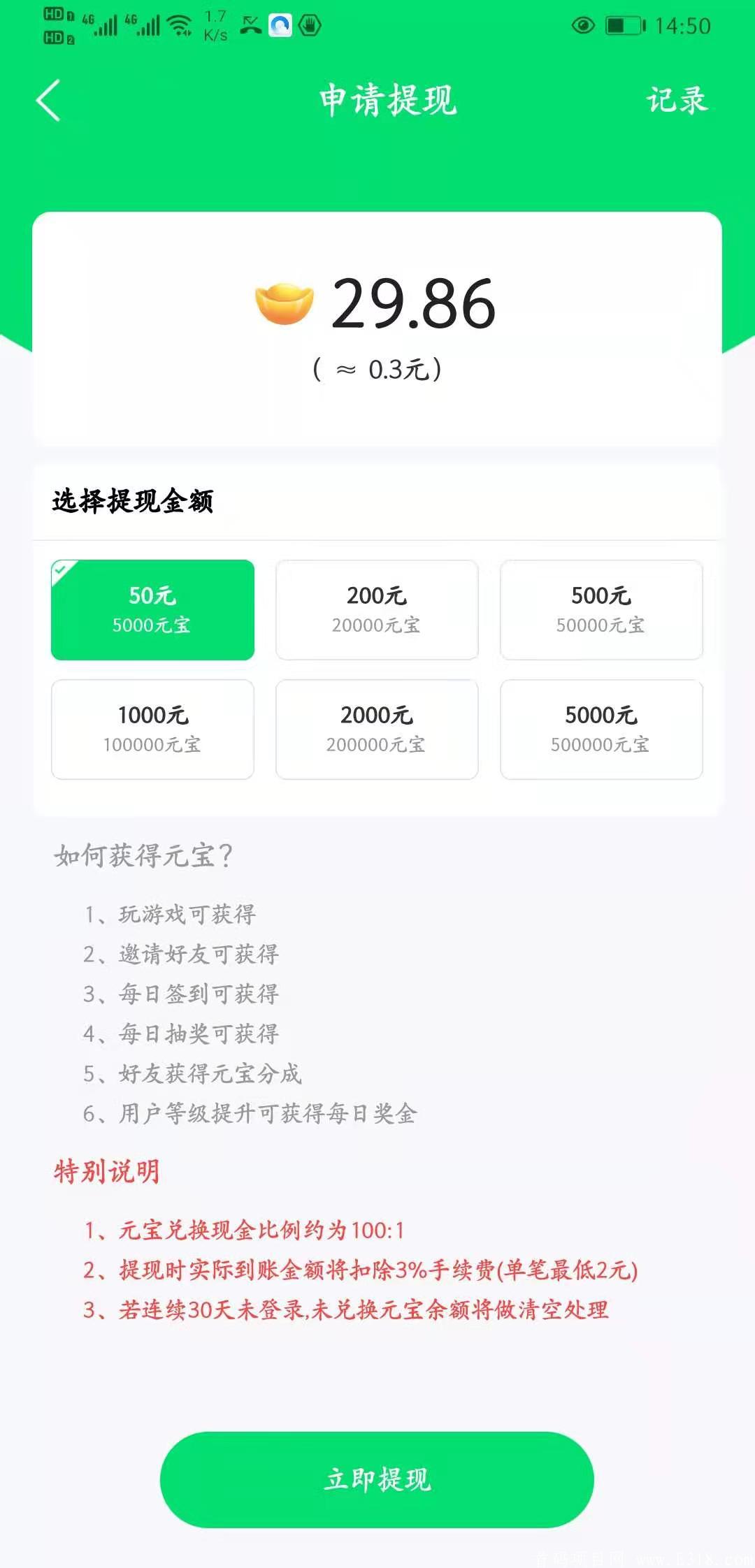Viewport: 755px width, 1568px height.
Task: Select the 1000元 withdrawal amount
Action: [152, 729]
